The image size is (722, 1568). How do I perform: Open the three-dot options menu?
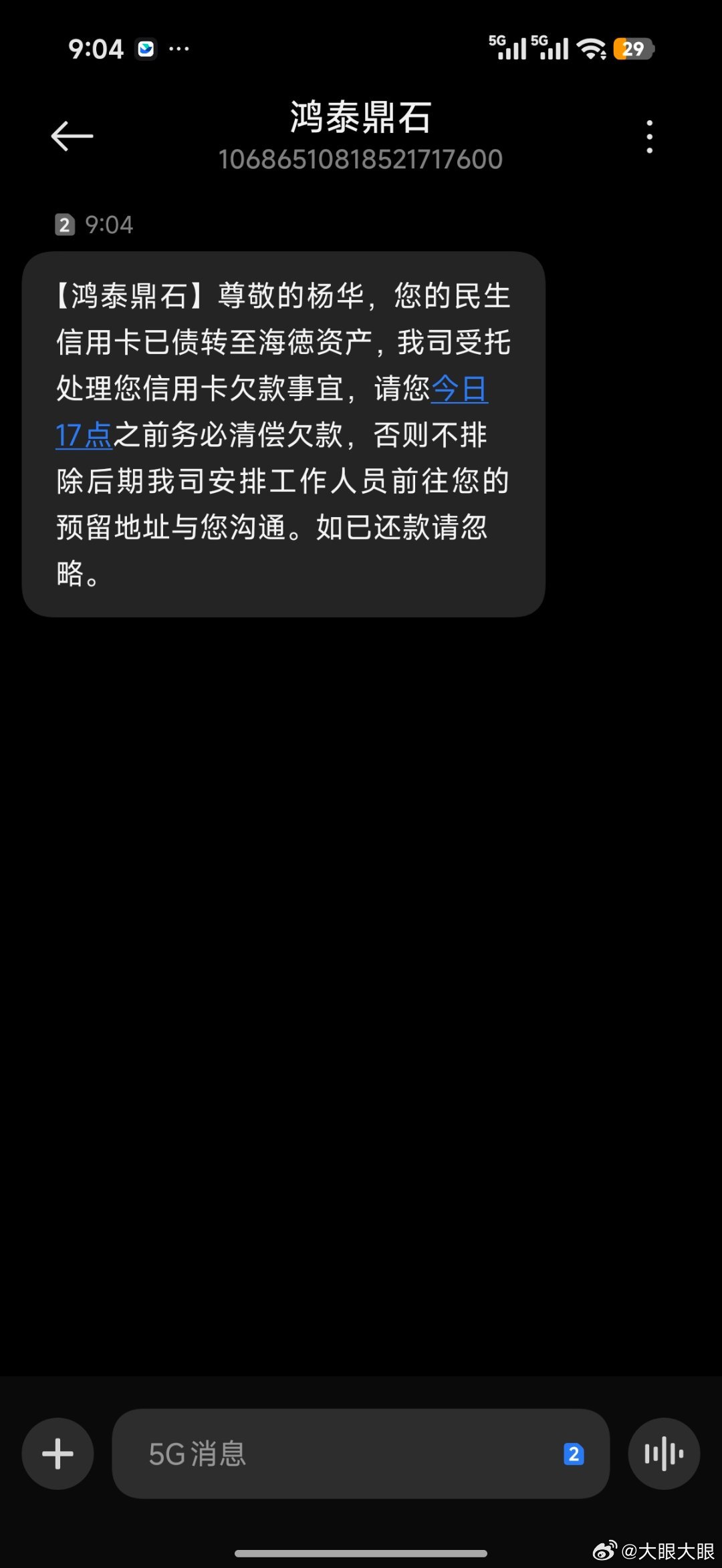click(649, 136)
